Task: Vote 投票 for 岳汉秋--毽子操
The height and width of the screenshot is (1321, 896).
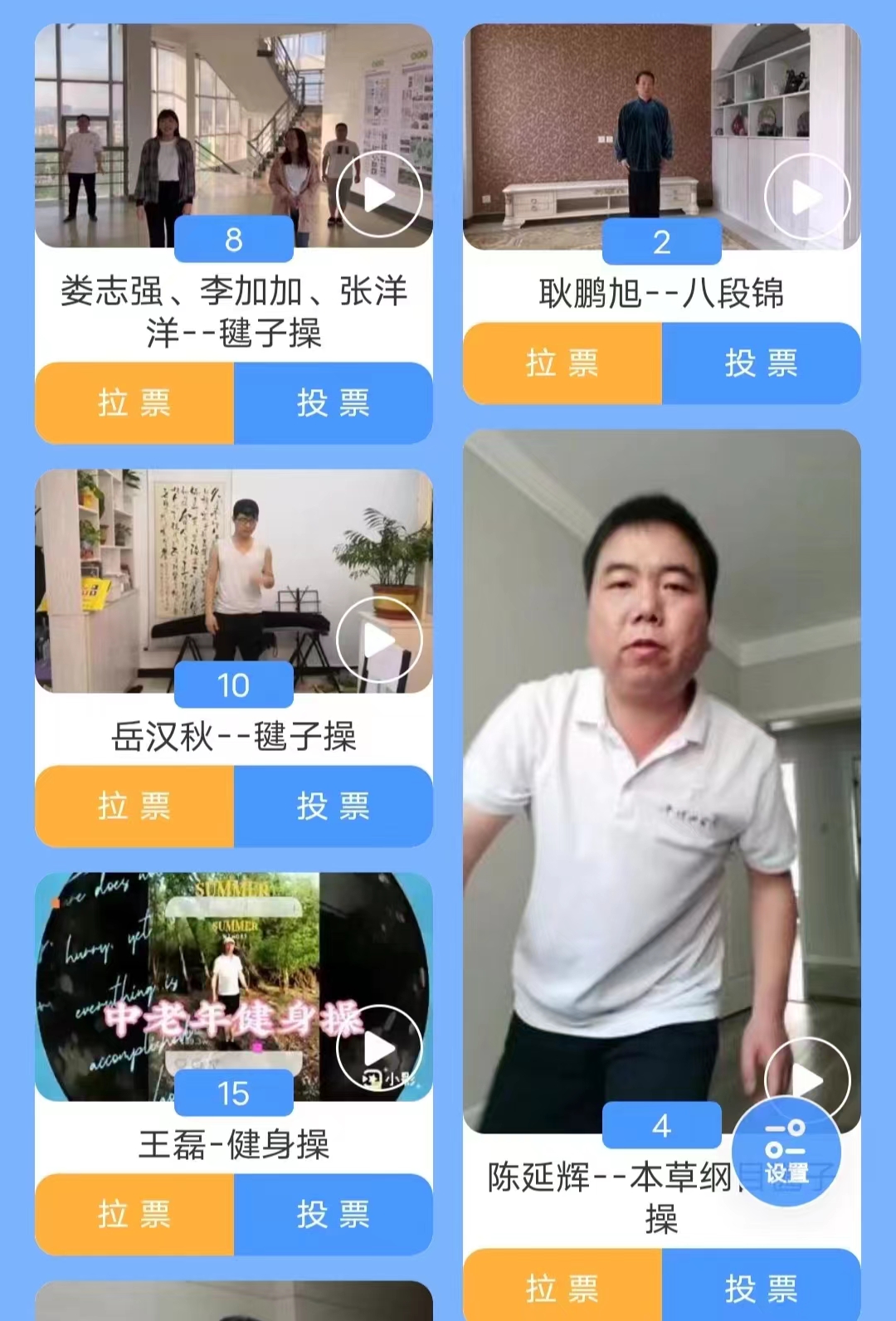Action: (334, 806)
